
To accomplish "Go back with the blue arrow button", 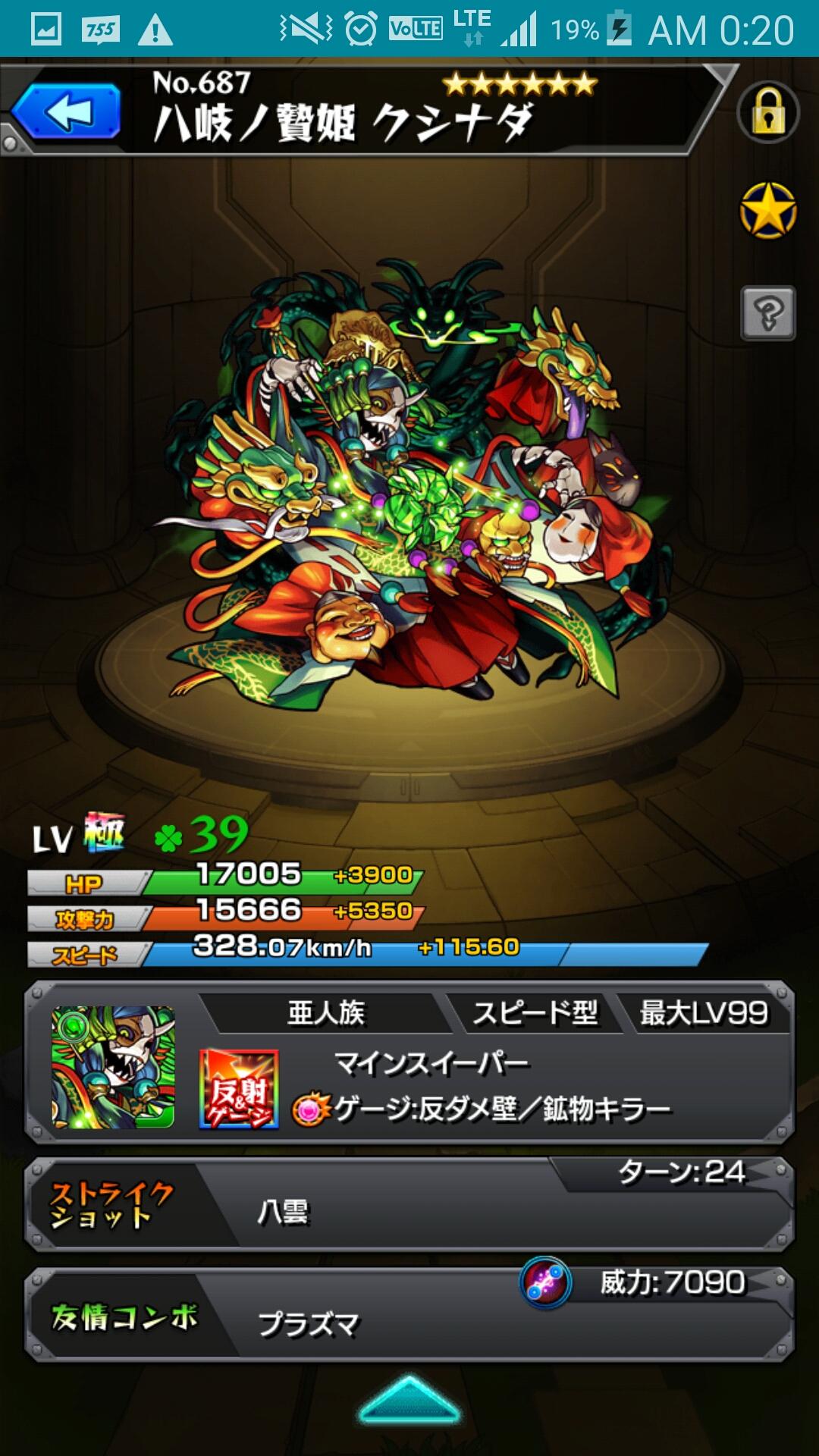I will [x=67, y=112].
